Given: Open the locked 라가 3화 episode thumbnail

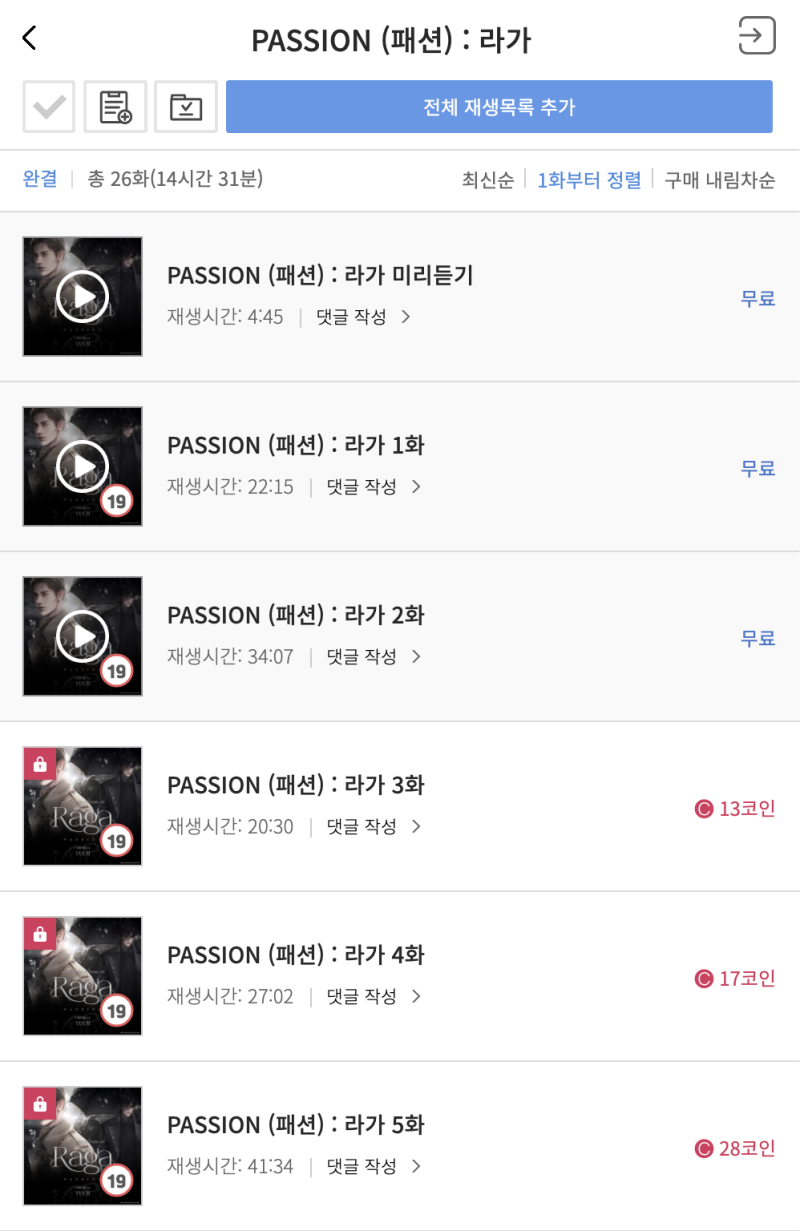Looking at the screenshot, I should pos(82,806).
